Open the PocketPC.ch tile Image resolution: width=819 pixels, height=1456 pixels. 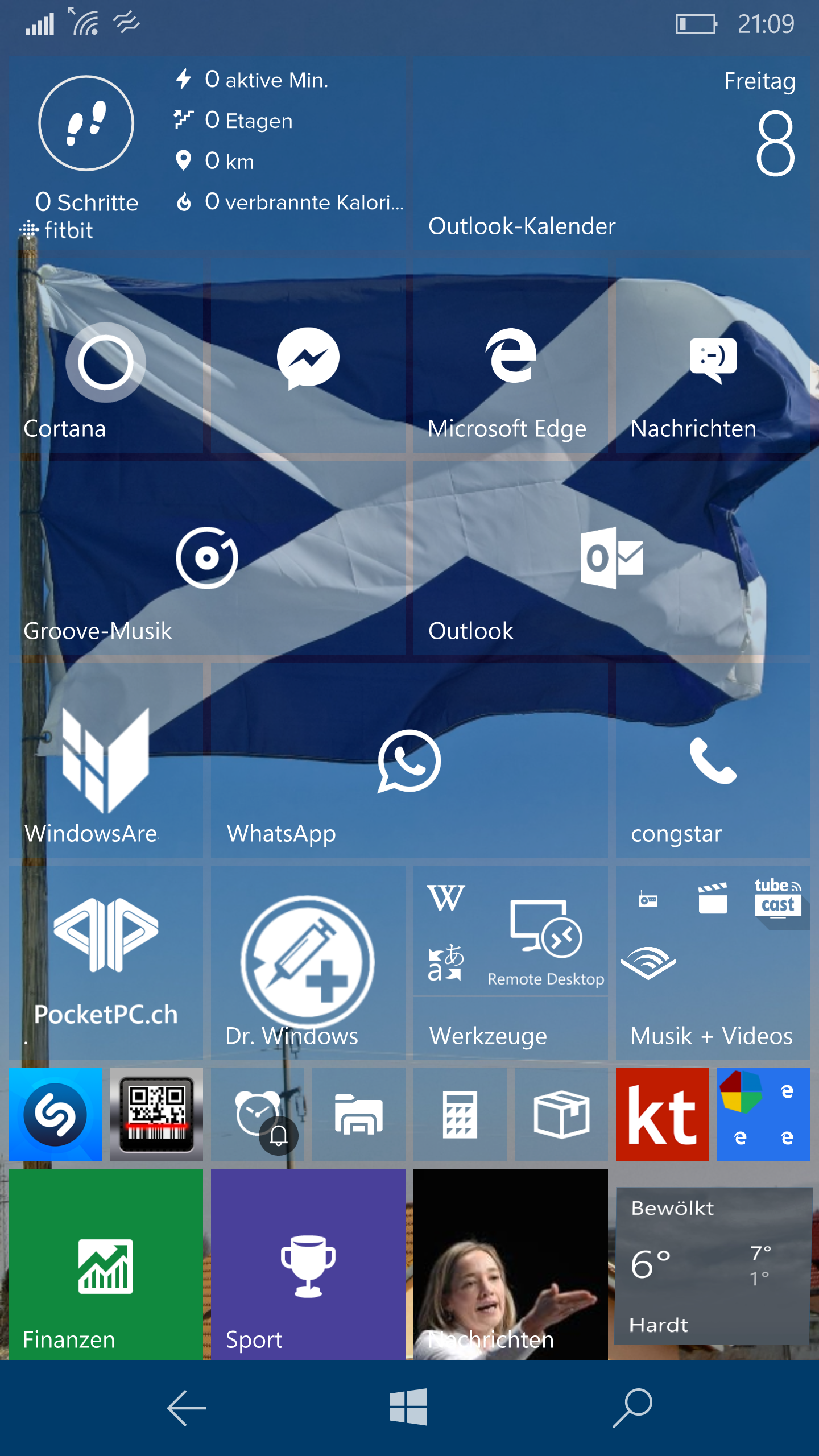[106, 963]
